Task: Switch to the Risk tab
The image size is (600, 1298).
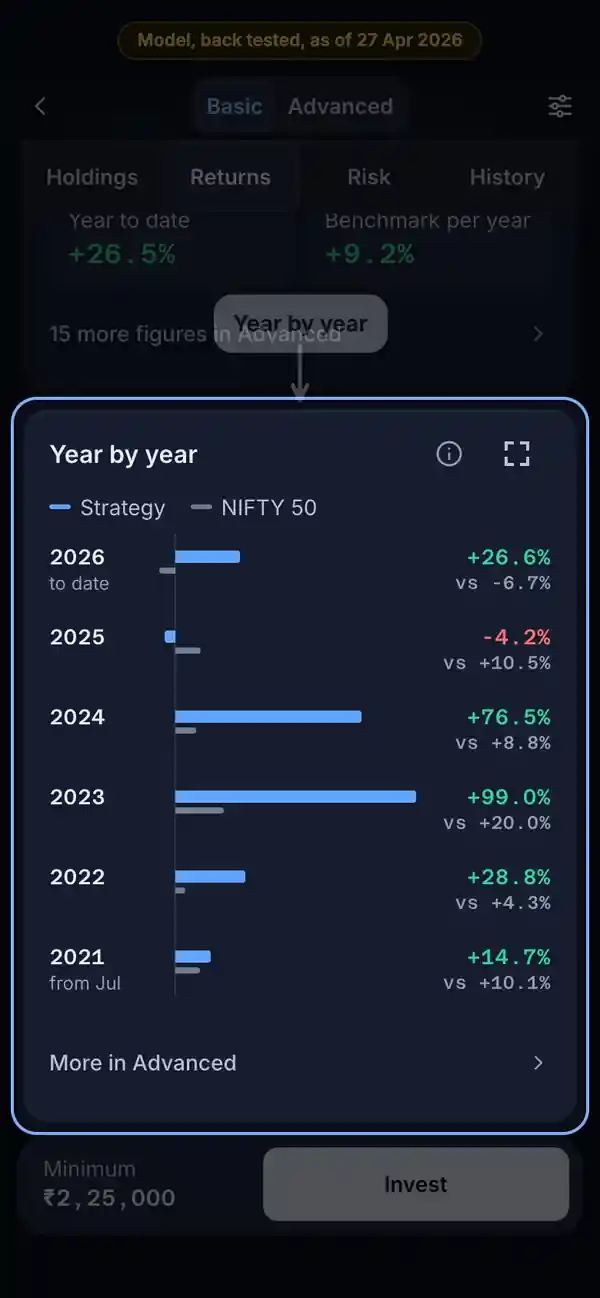Action: tap(369, 177)
